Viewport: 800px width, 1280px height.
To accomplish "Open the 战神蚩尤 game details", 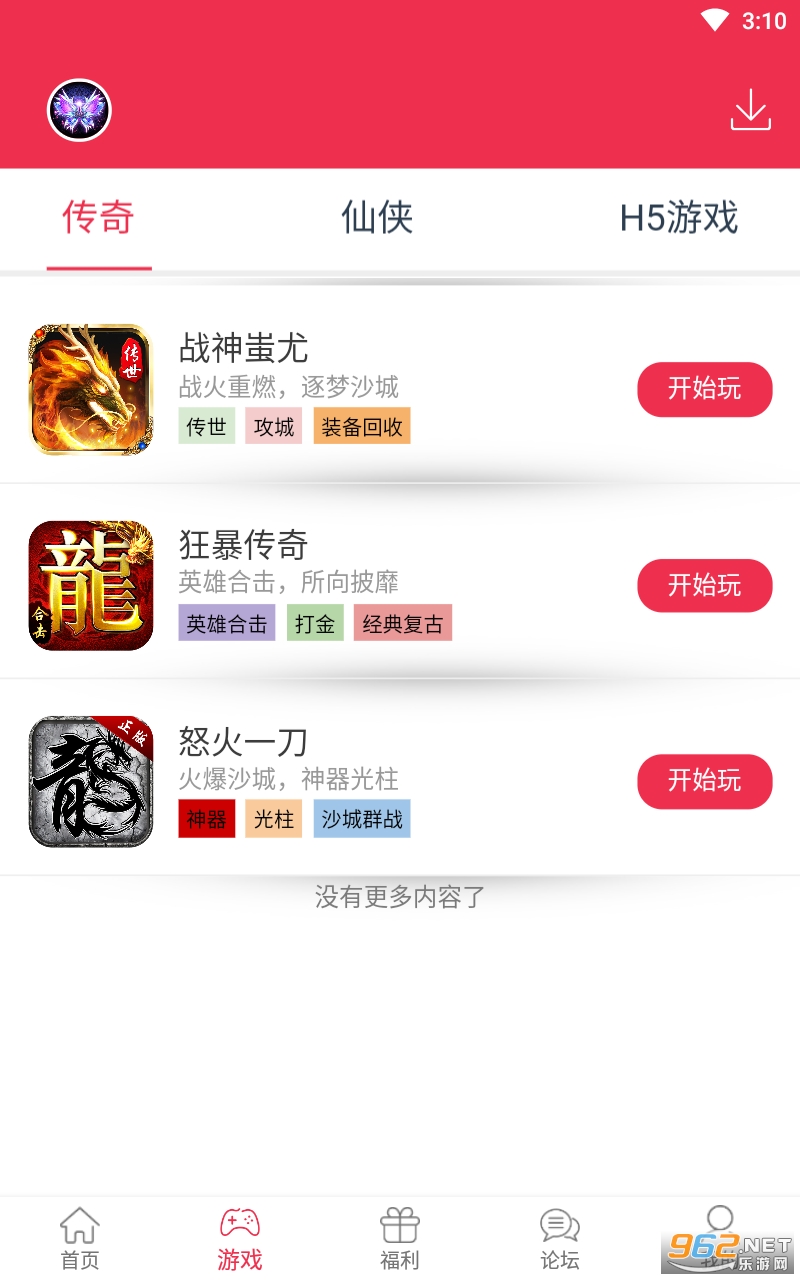I will [x=243, y=349].
